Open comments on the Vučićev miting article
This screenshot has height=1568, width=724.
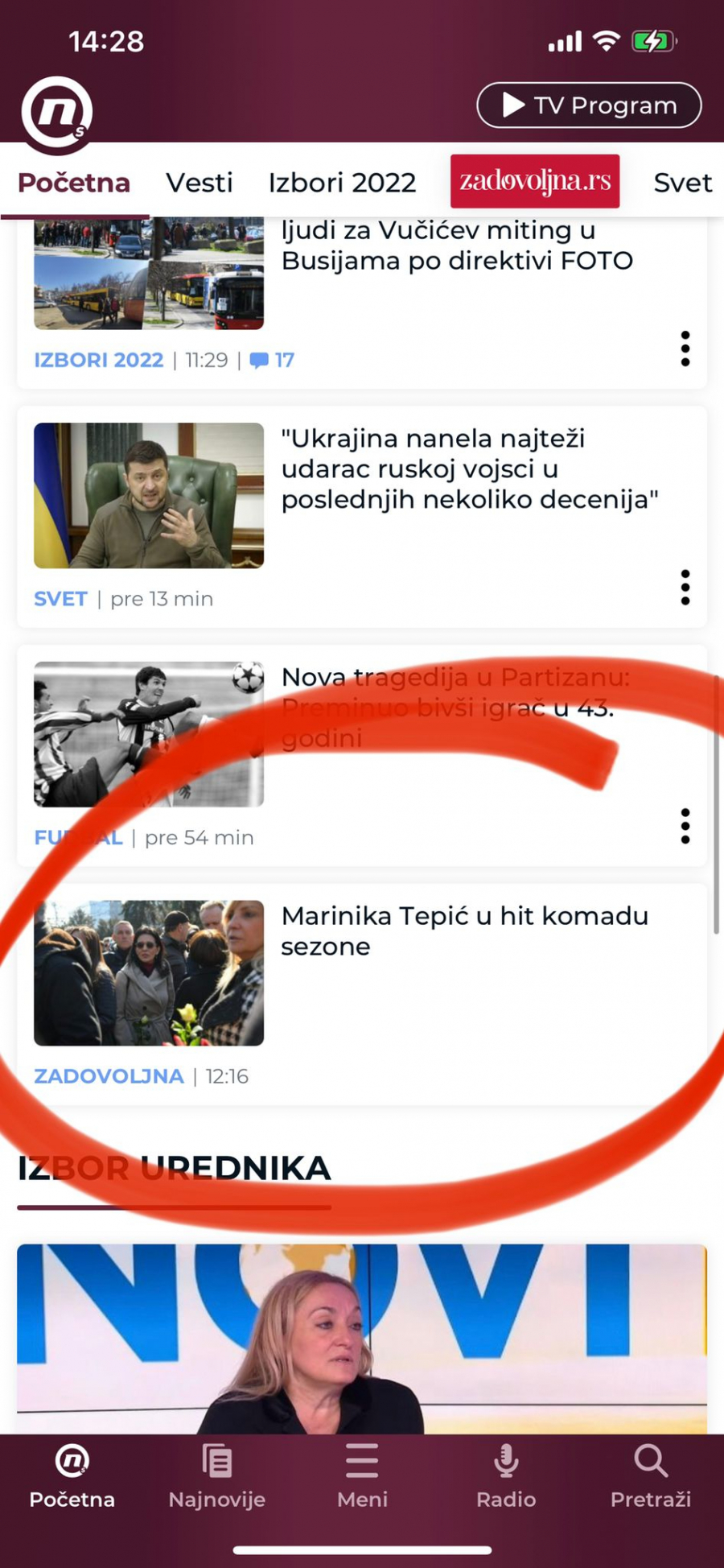[272, 360]
